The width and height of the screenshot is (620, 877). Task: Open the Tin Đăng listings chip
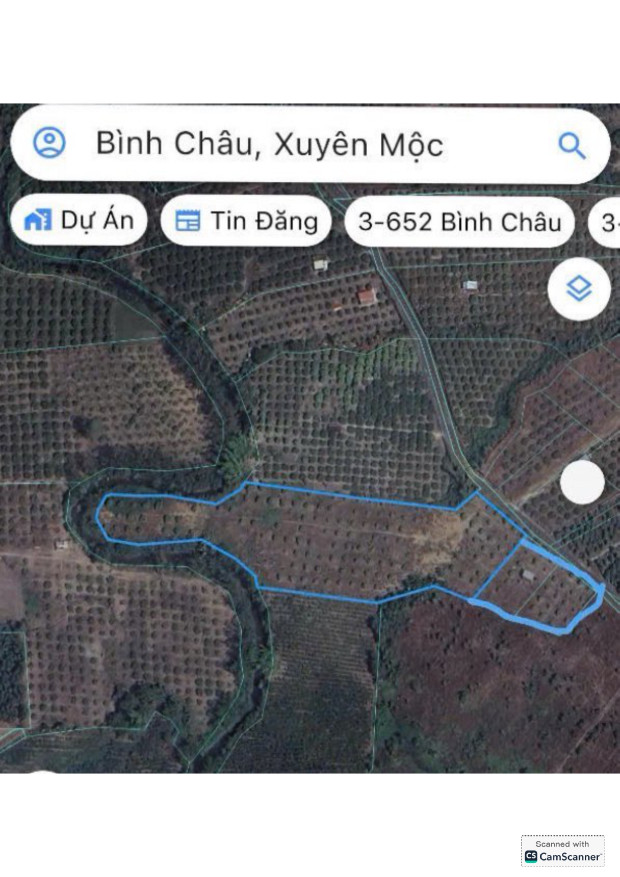pos(246,221)
